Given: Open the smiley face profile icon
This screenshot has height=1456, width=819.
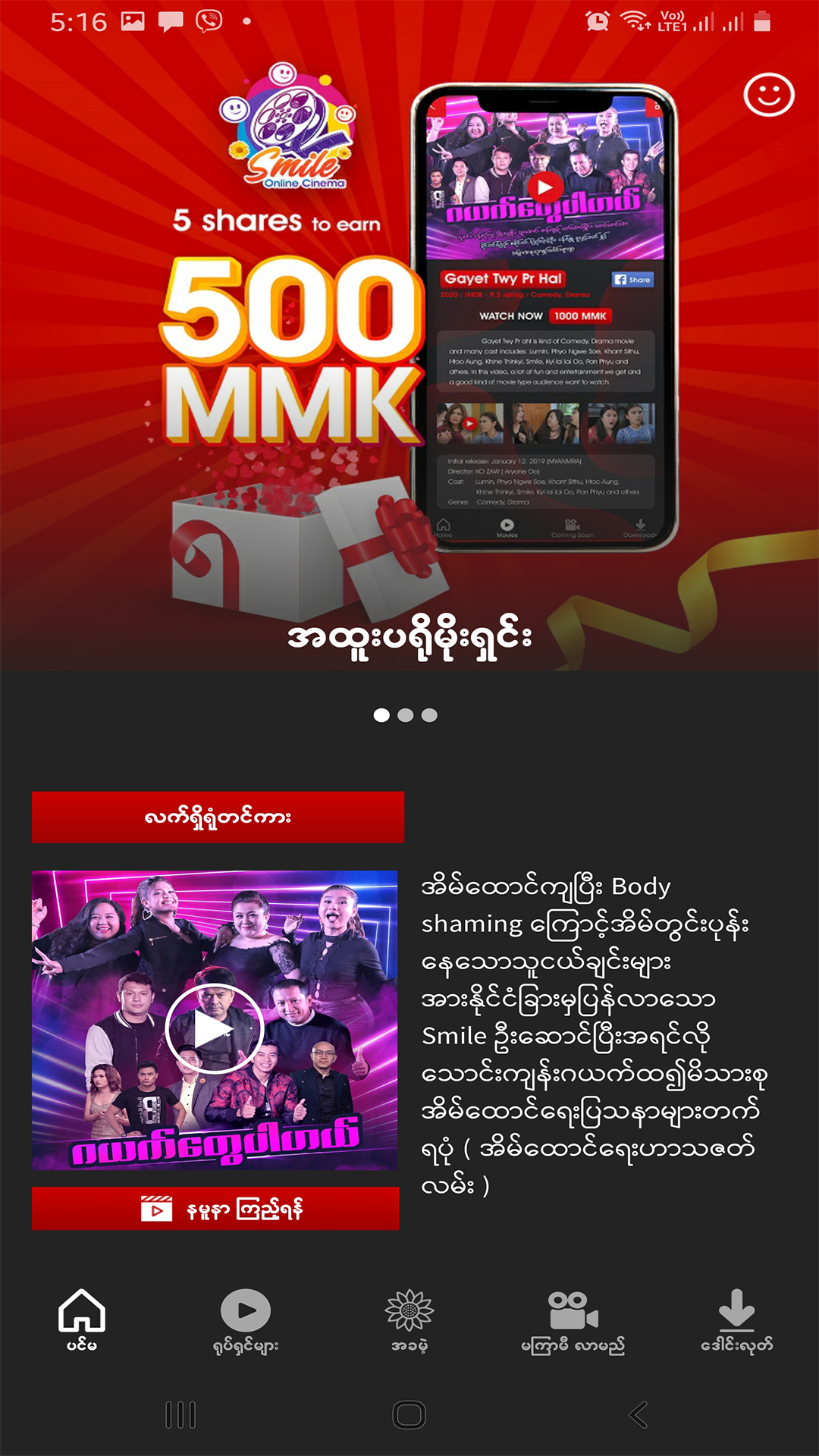Looking at the screenshot, I should [x=768, y=96].
